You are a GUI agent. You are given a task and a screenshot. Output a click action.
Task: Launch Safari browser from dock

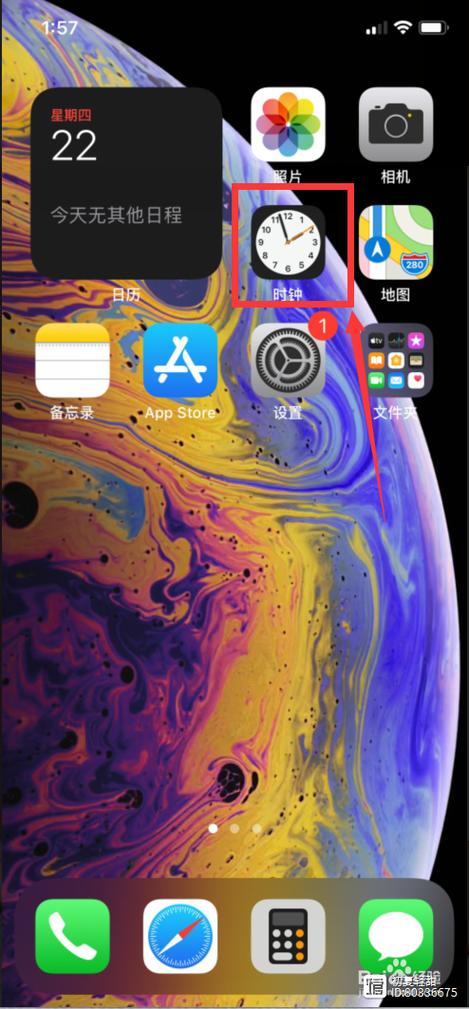(x=180, y=936)
